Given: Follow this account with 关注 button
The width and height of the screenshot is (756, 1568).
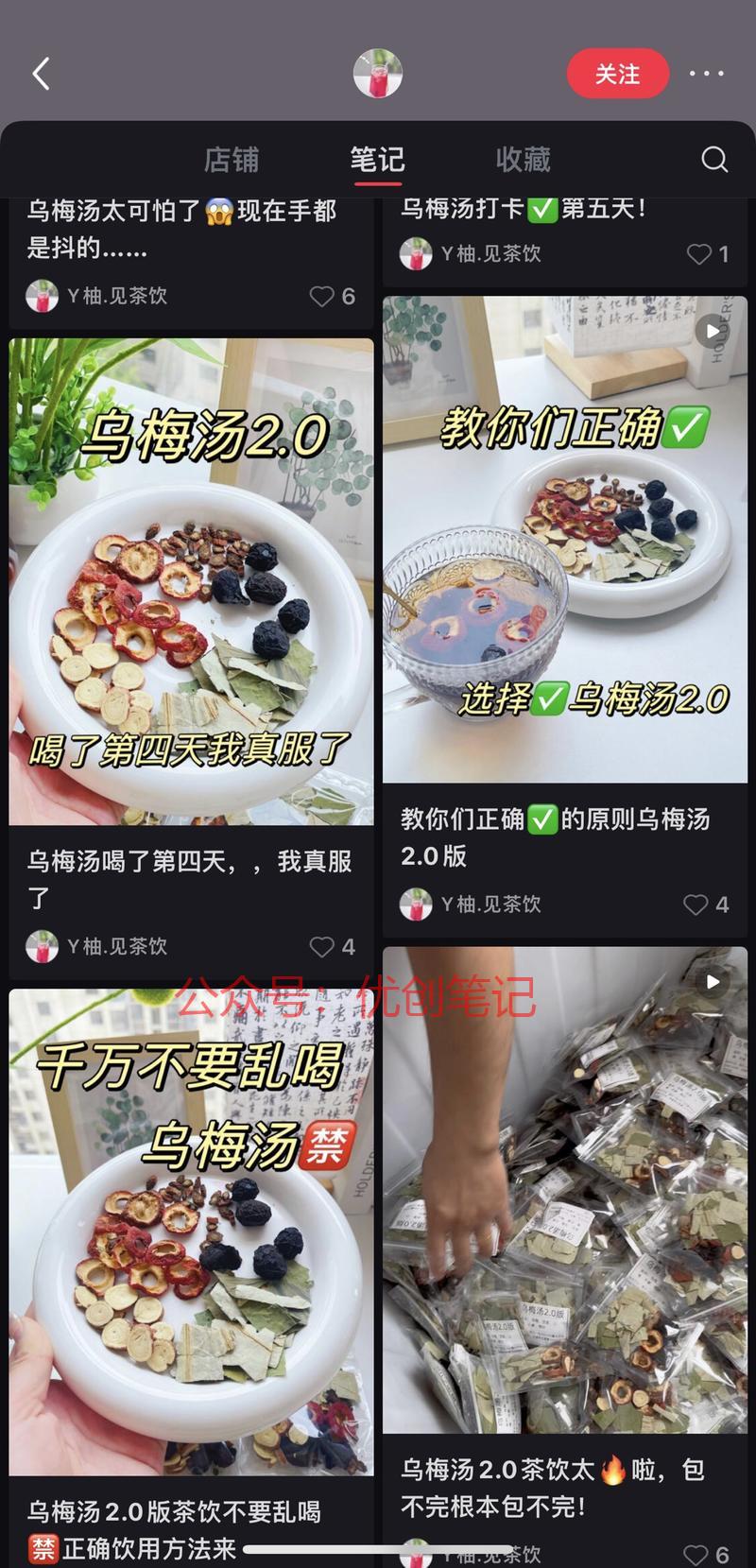Looking at the screenshot, I should [x=617, y=74].
